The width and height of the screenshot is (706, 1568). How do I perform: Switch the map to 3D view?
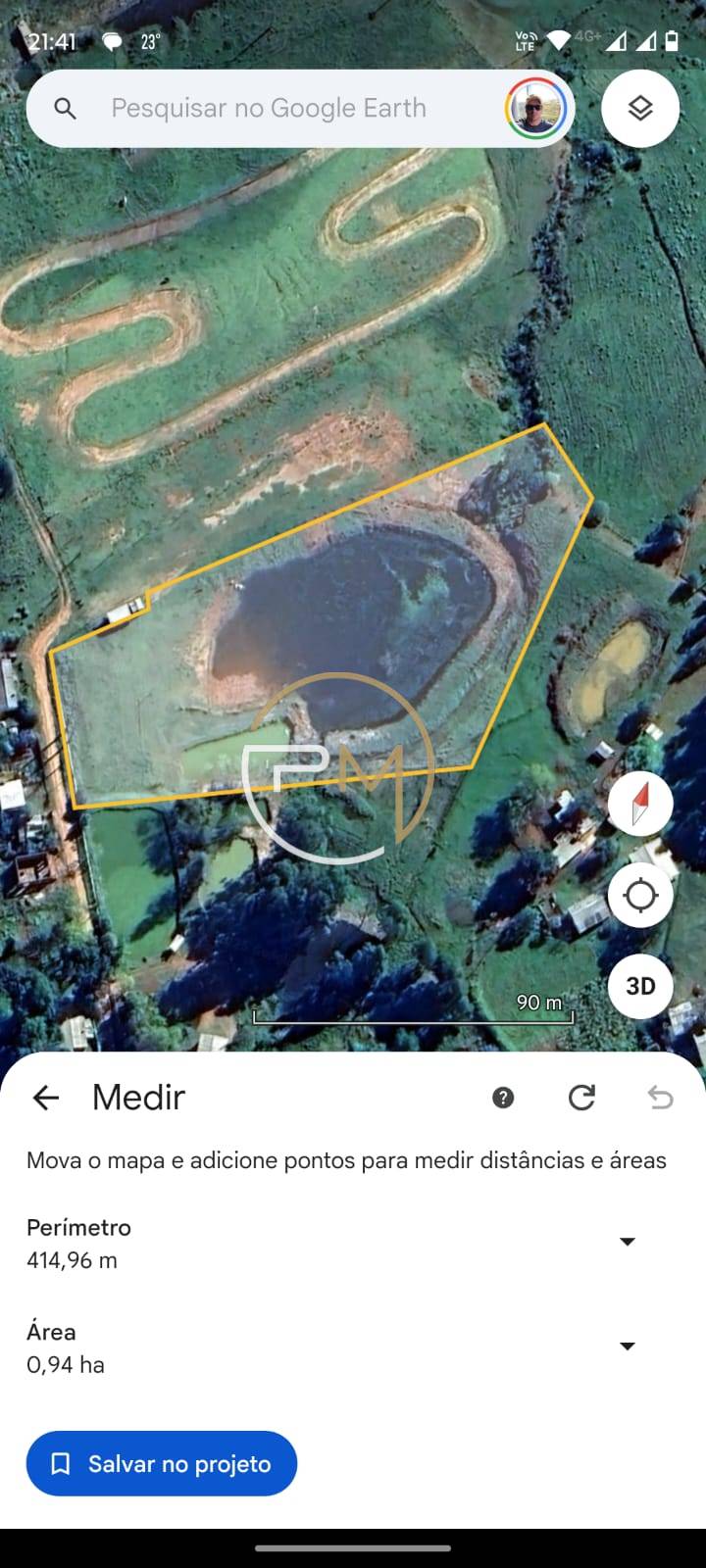click(x=640, y=985)
